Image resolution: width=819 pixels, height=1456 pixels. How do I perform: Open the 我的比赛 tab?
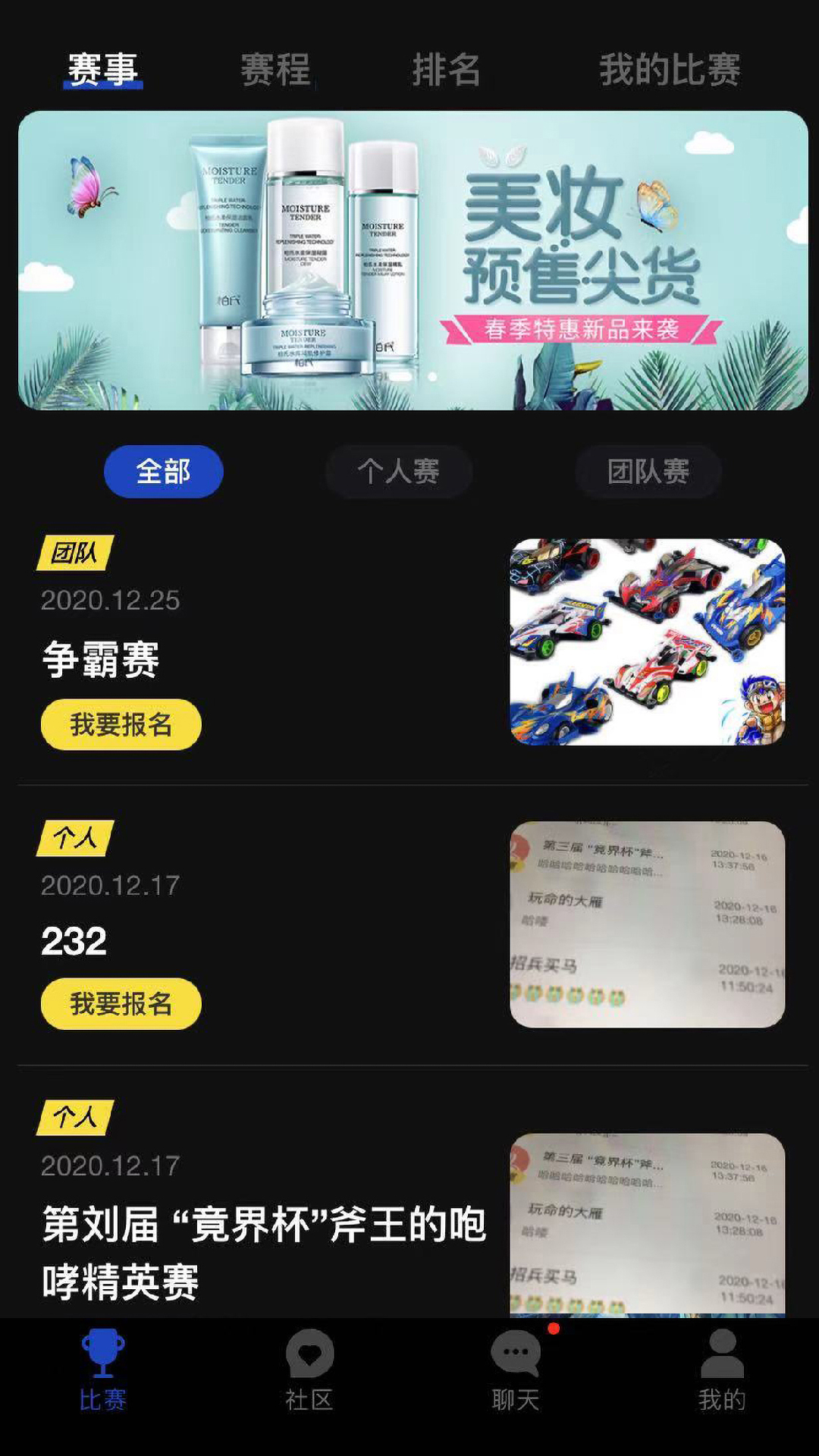(x=670, y=68)
